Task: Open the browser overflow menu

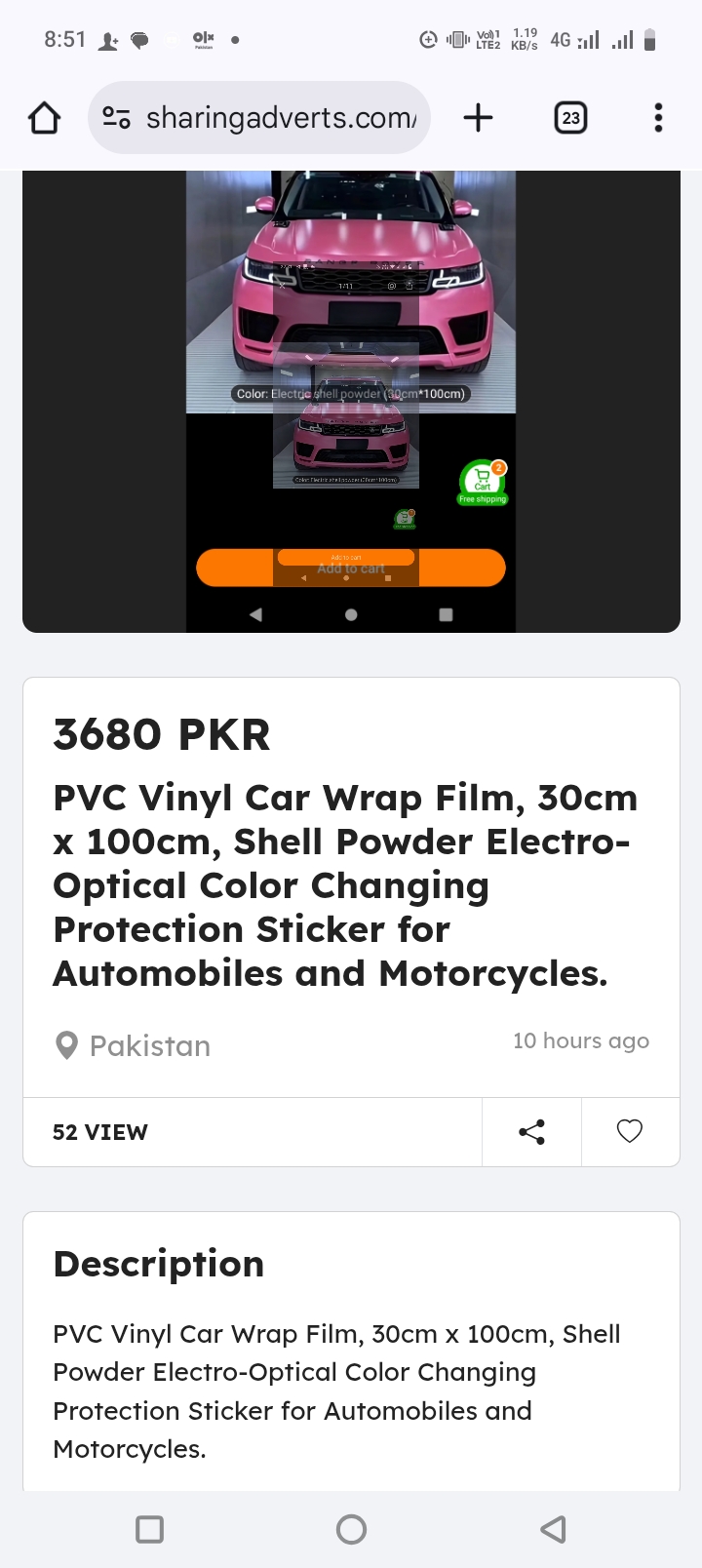Action: point(658,118)
